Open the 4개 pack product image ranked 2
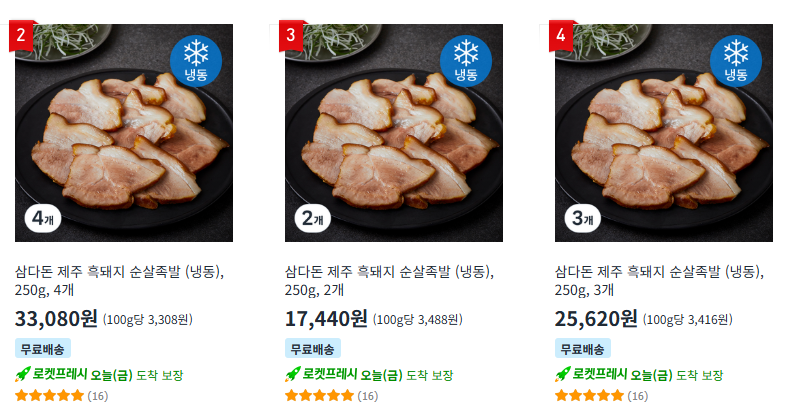This screenshot has height=404, width=788. pos(124,132)
